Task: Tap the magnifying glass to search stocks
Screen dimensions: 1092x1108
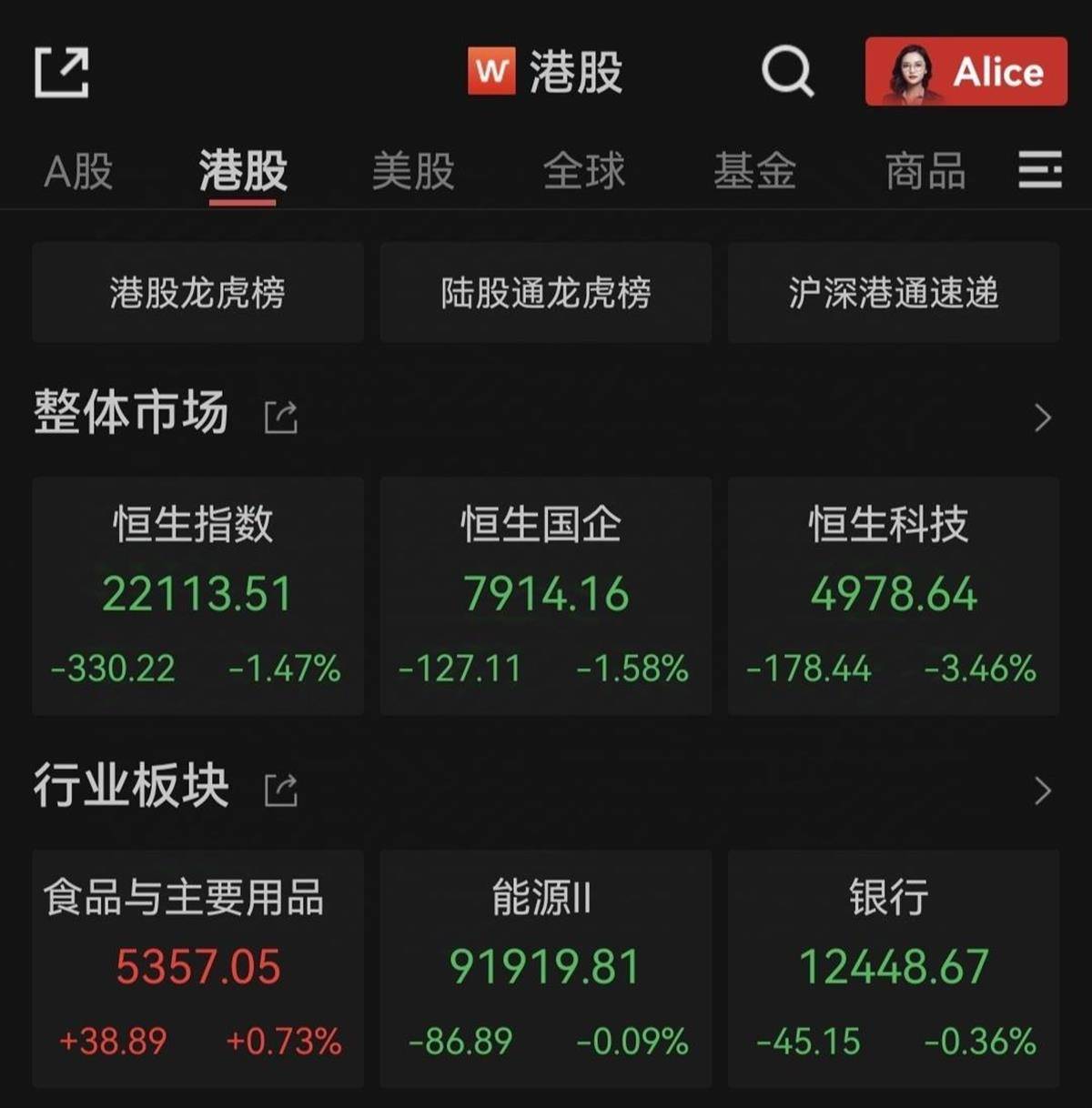Action: point(787,72)
